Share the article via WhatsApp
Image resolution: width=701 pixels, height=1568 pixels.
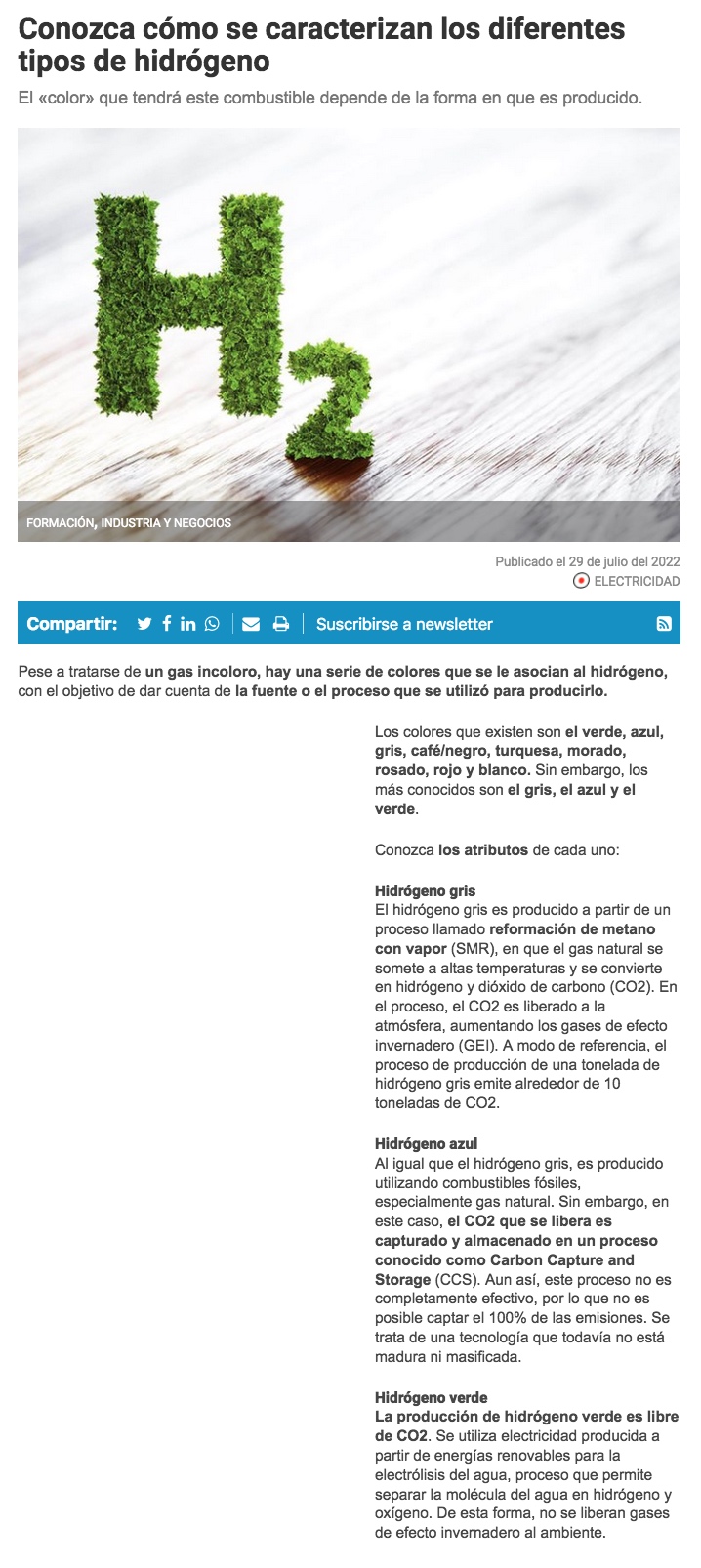pos(212,624)
